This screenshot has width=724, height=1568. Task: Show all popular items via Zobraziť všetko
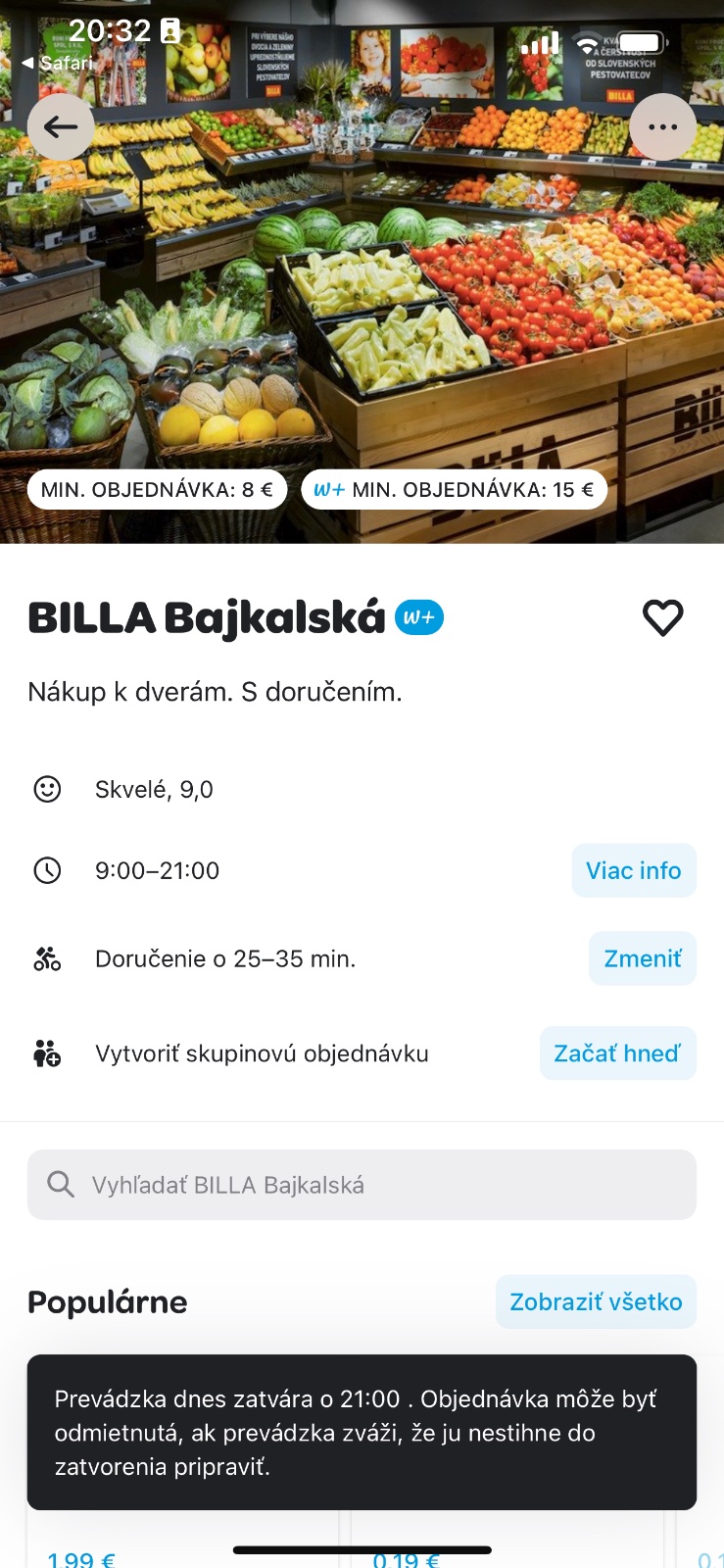pyautogui.click(x=596, y=1301)
